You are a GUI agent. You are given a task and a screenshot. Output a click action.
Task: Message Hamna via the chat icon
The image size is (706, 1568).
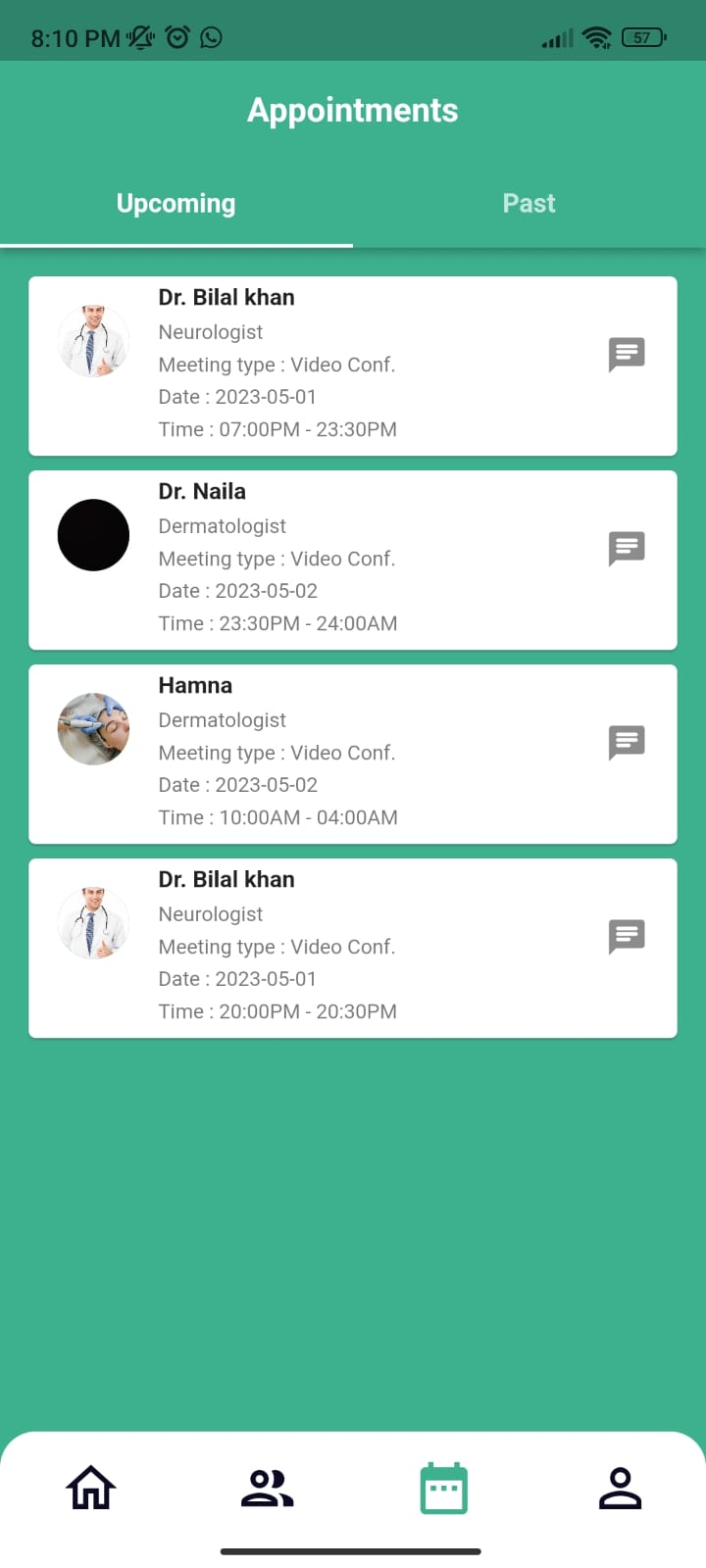[627, 743]
